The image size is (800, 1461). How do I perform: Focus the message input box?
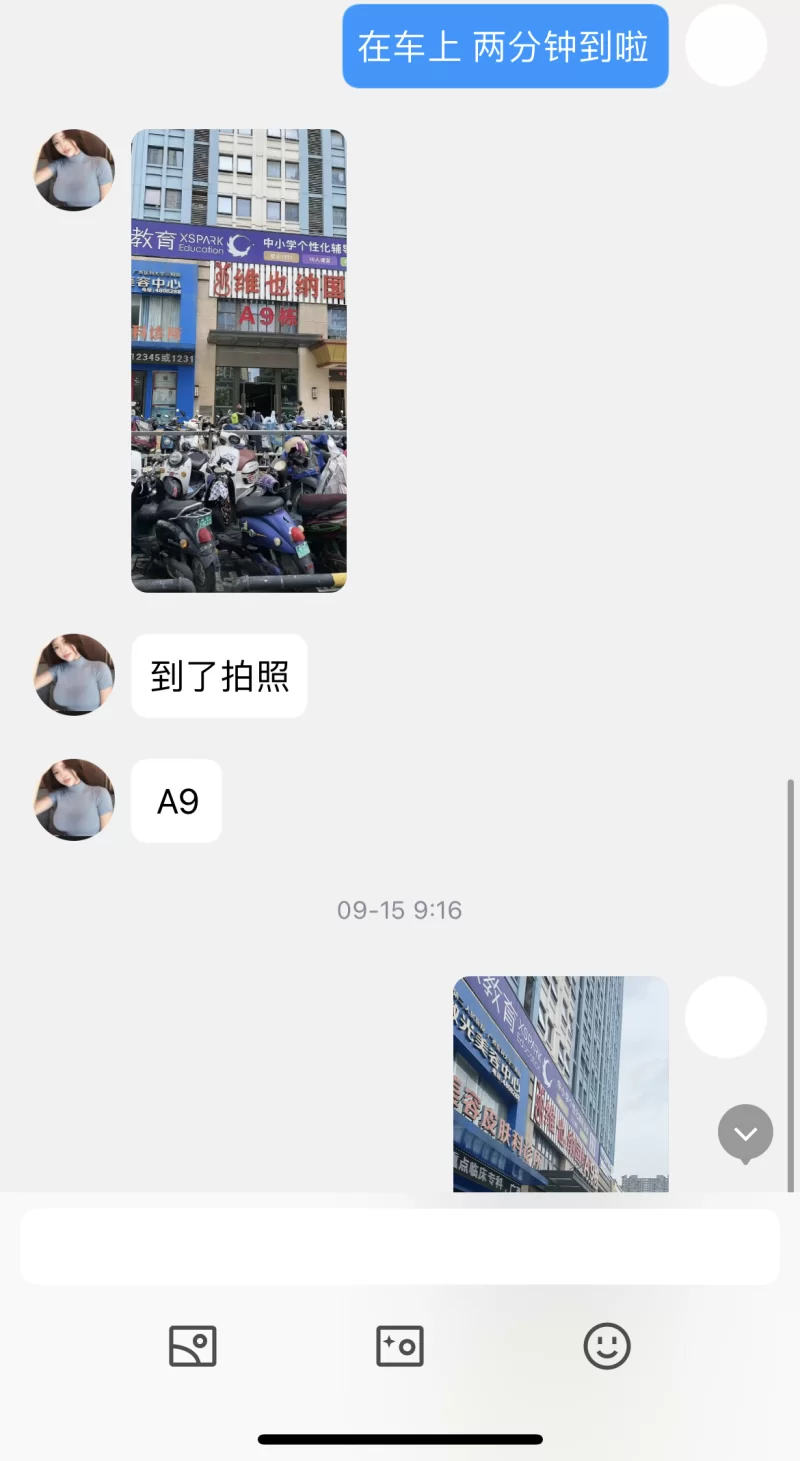click(x=400, y=1246)
